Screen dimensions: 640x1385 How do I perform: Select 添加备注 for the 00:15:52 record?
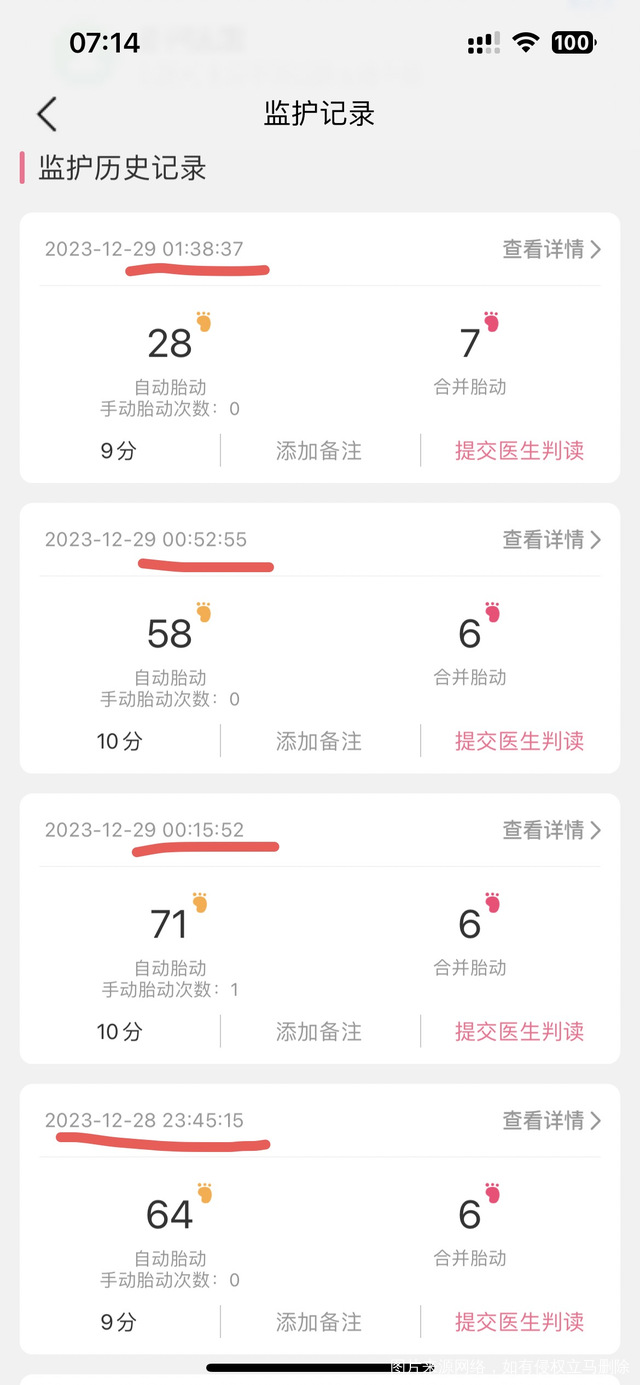click(319, 1032)
